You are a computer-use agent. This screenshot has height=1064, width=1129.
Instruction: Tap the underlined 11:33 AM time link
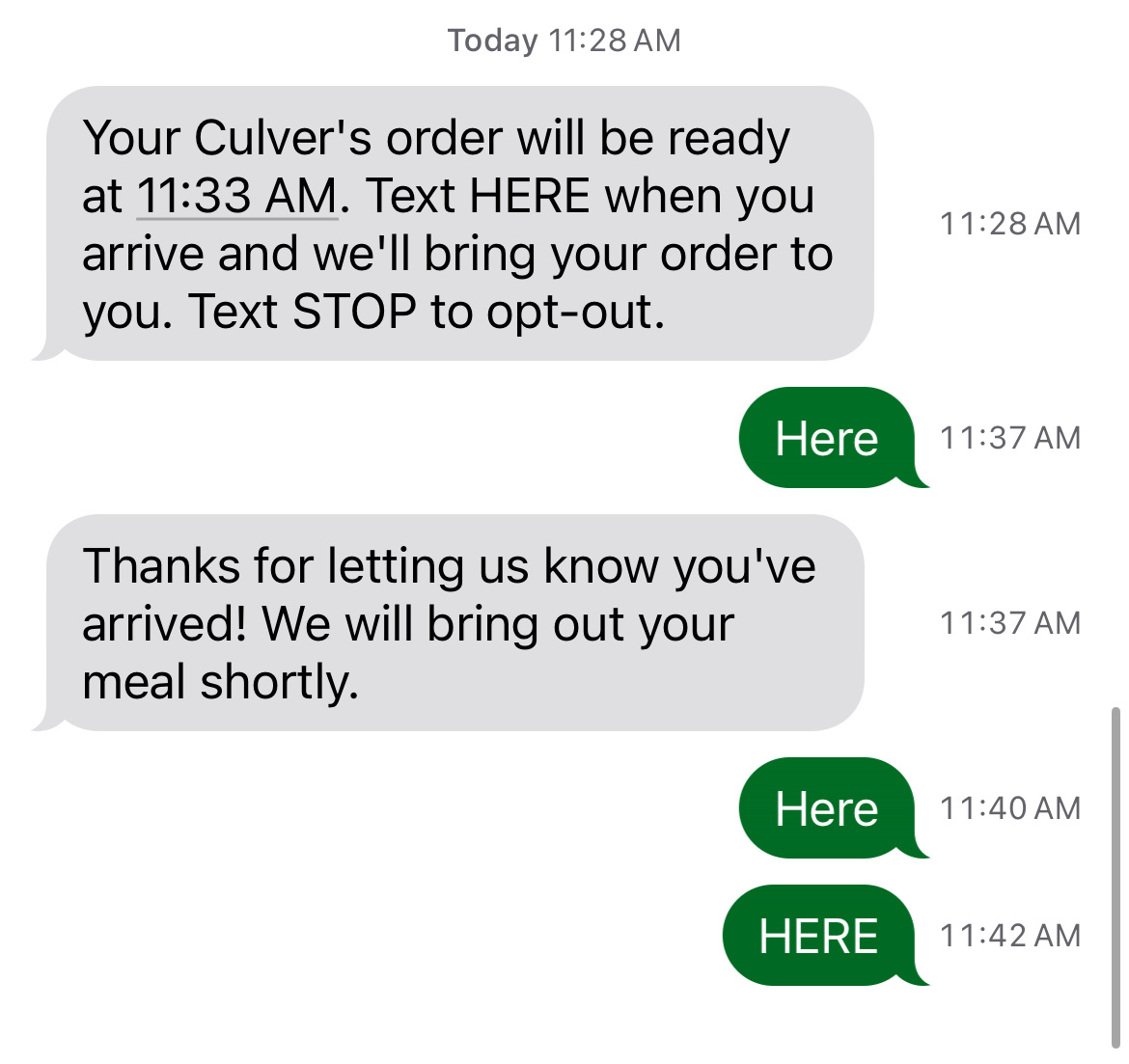pos(236,196)
